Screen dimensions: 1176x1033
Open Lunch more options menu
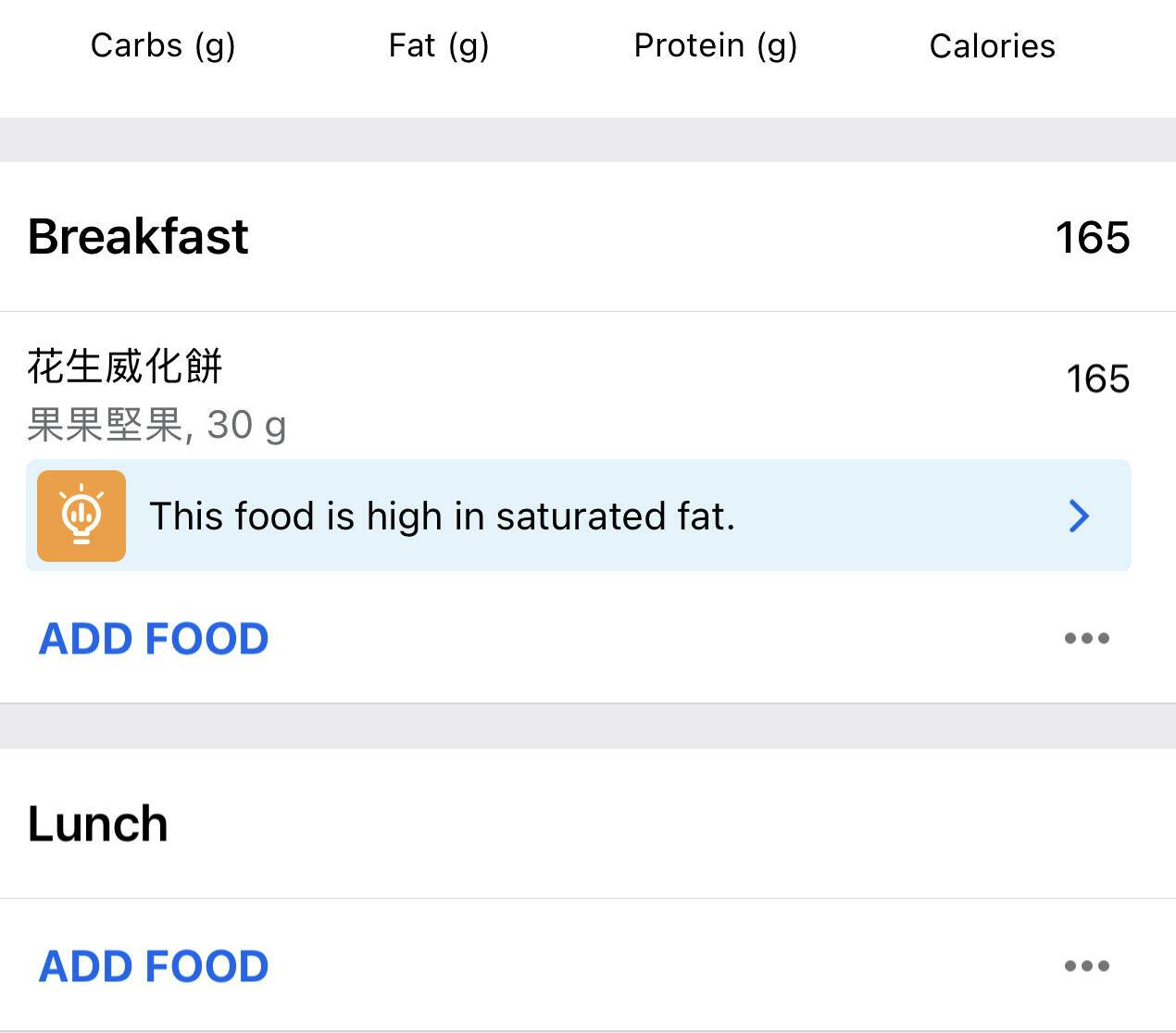[1086, 966]
